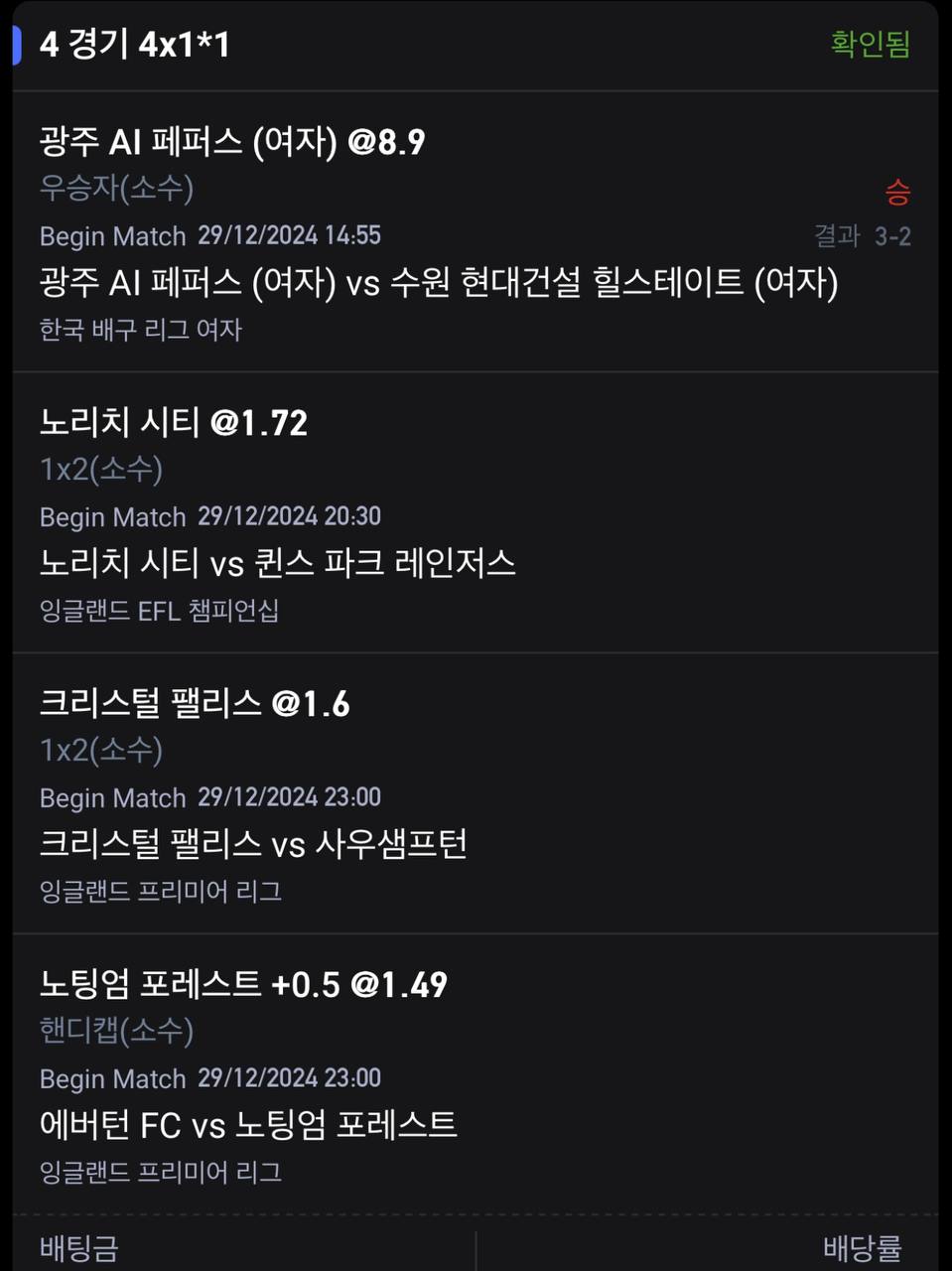Open the 노리치 시티 vs 퀸스 파크 레인저스 match
This screenshot has width=952, height=1271.
click(x=278, y=564)
